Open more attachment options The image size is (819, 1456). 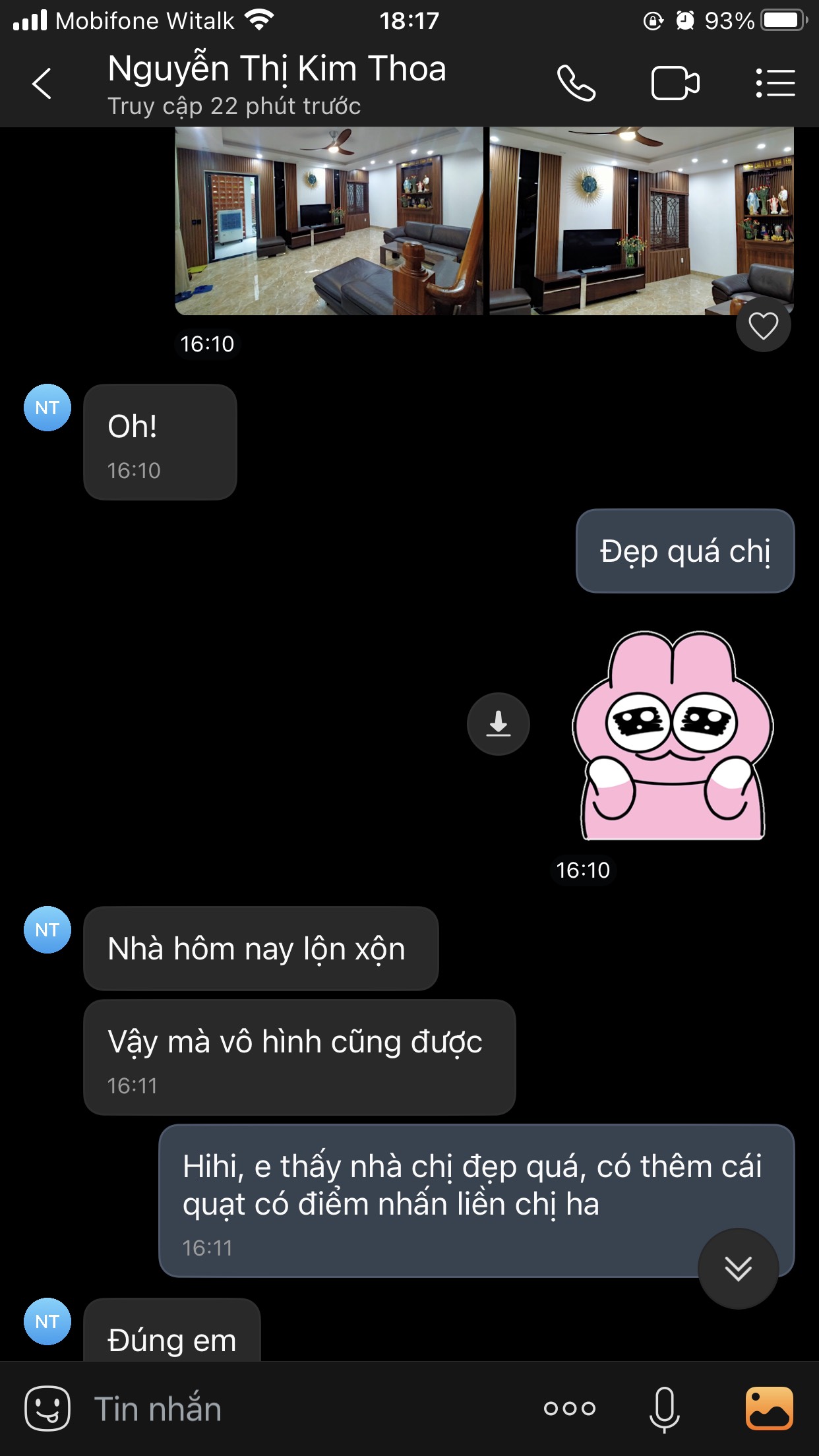coord(570,1409)
